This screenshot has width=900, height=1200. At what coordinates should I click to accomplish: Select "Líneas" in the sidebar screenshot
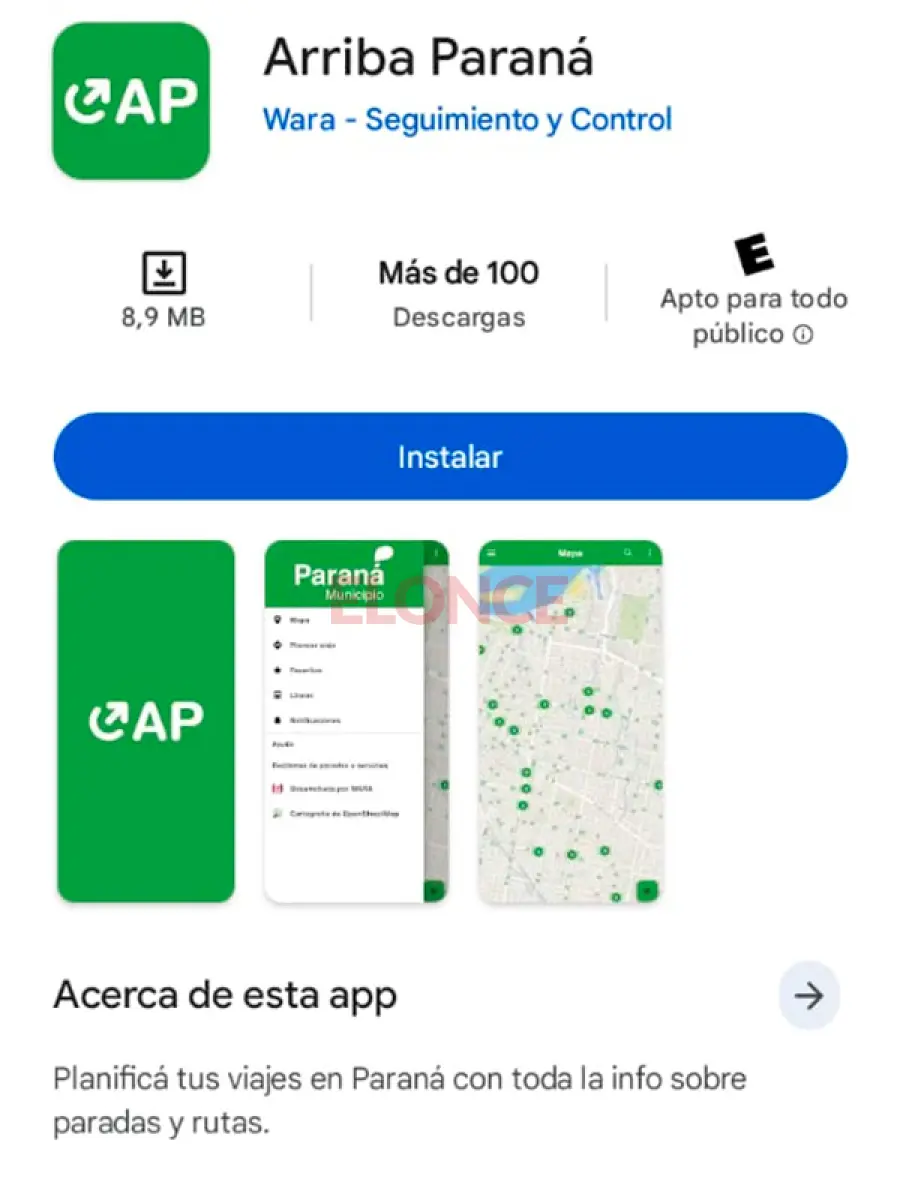point(301,695)
